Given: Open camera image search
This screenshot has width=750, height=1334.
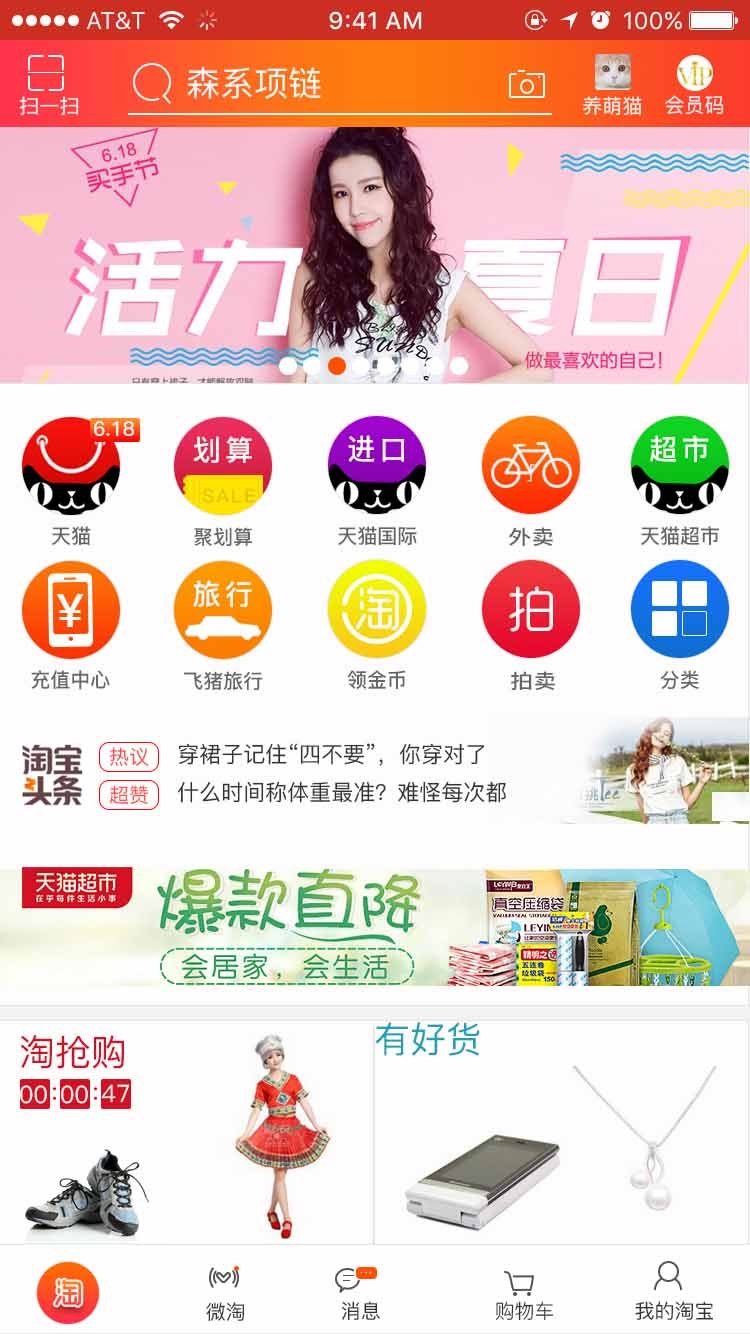Looking at the screenshot, I should (526, 84).
